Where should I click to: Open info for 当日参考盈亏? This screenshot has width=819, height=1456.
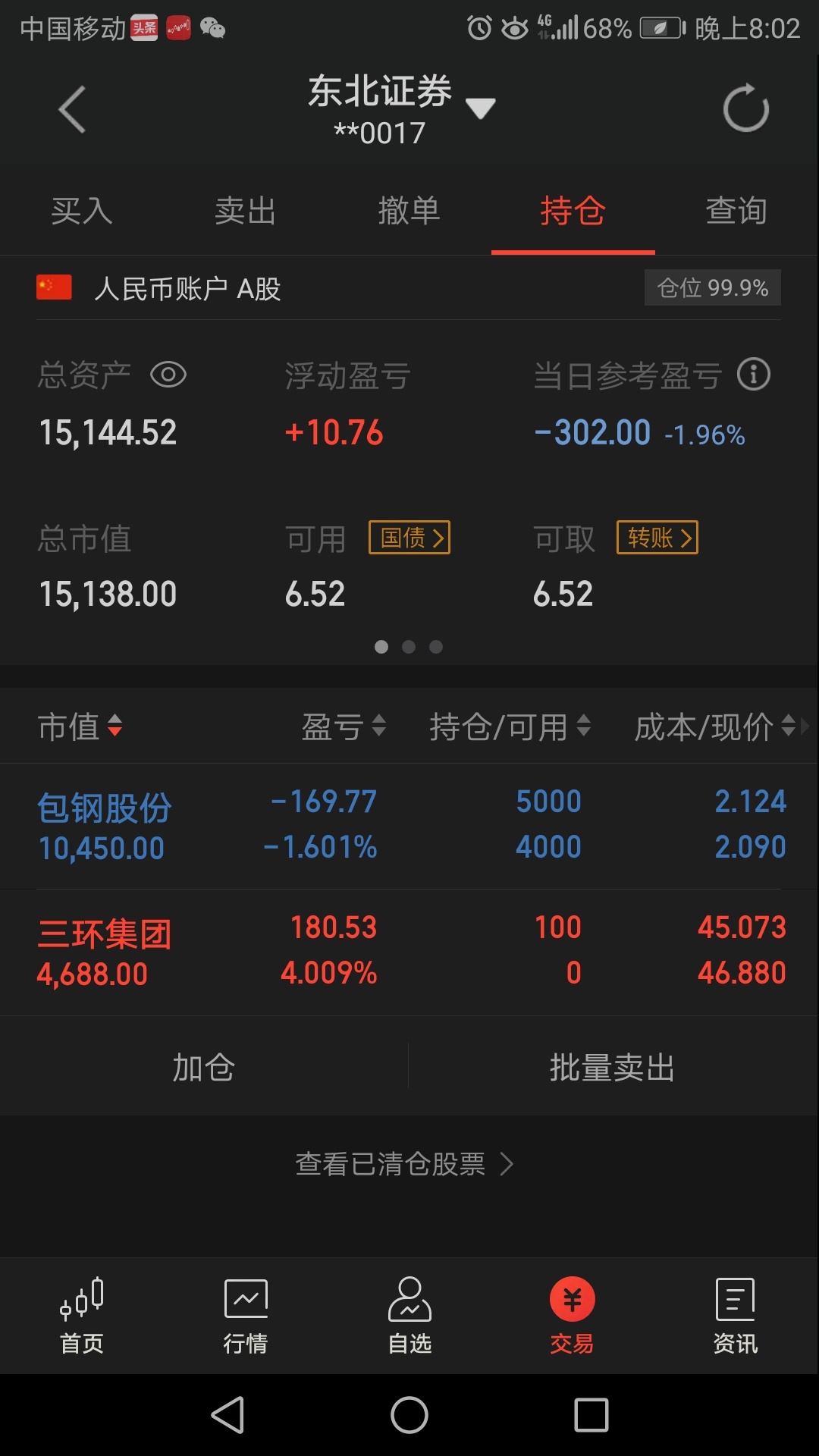tap(754, 375)
